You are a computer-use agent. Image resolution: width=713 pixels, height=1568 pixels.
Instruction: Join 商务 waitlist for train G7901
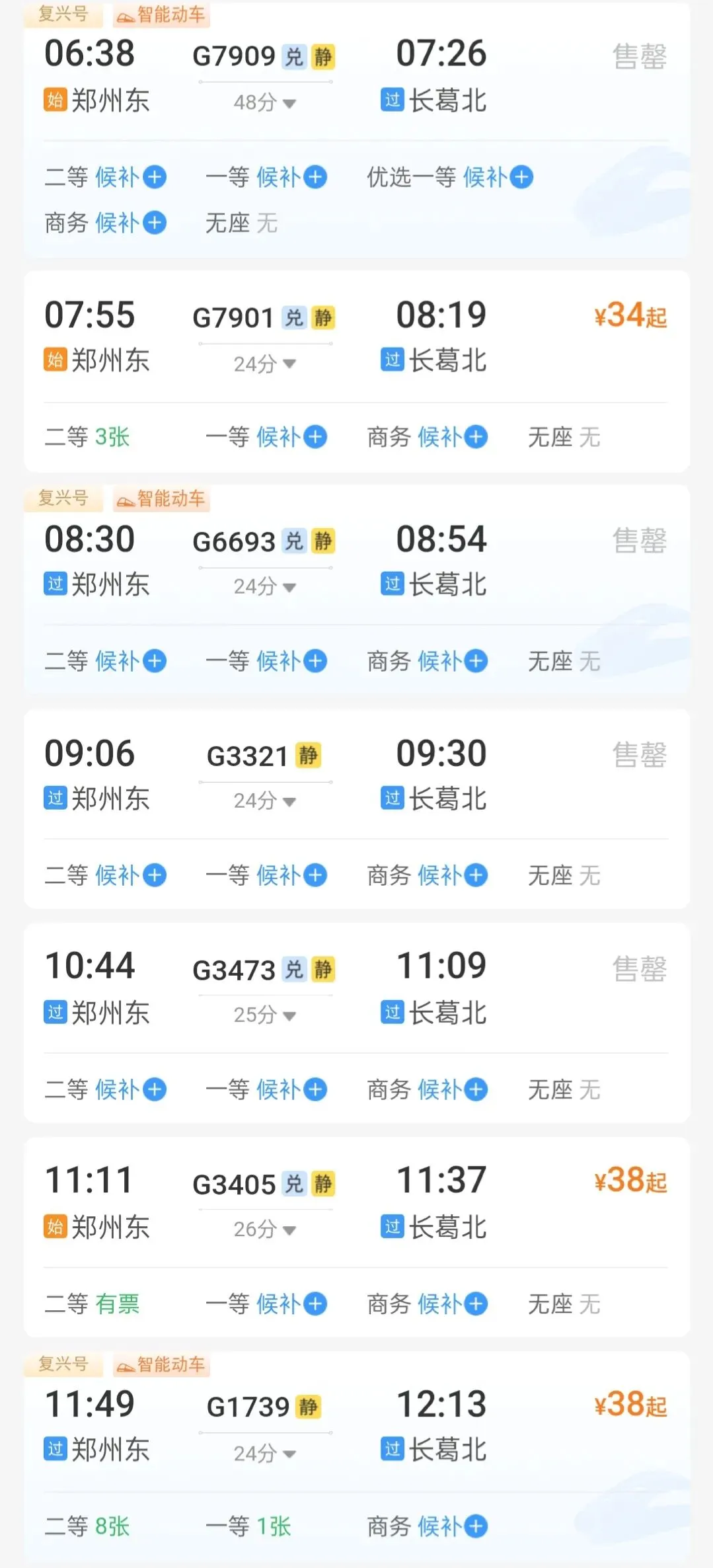click(x=428, y=437)
